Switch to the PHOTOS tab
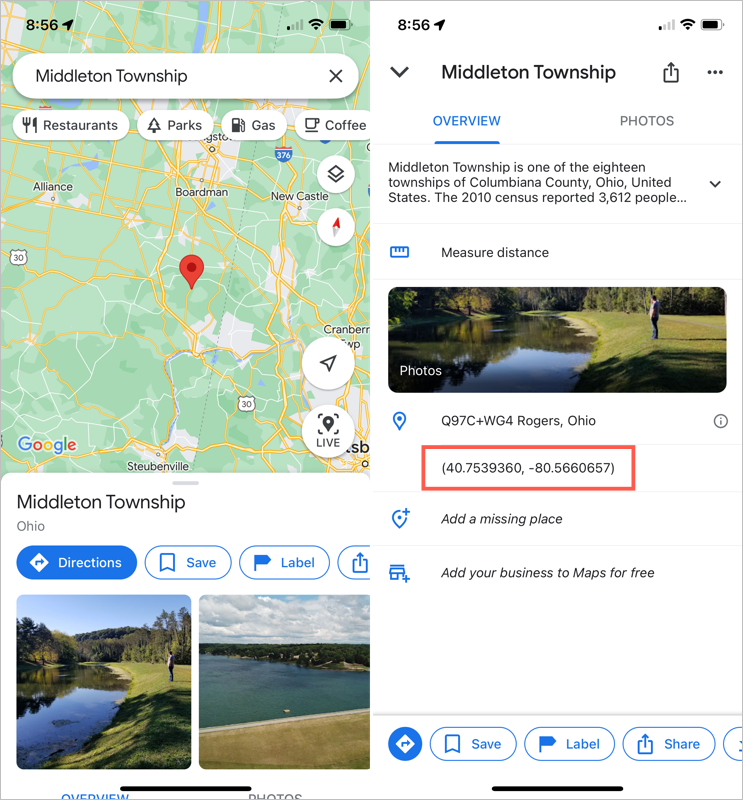Viewport: 743px width, 800px height. tap(646, 121)
